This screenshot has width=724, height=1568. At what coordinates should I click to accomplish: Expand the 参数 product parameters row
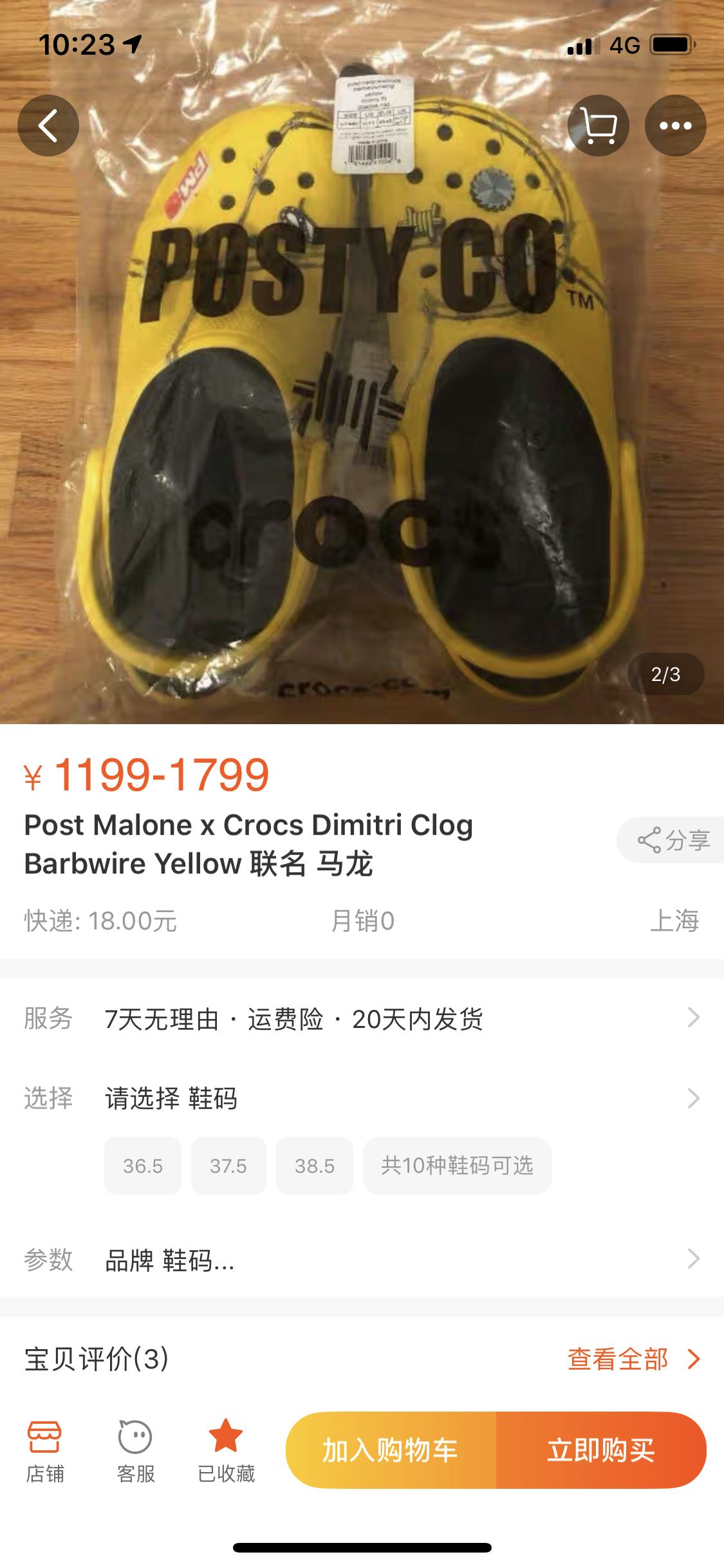coord(362,1260)
